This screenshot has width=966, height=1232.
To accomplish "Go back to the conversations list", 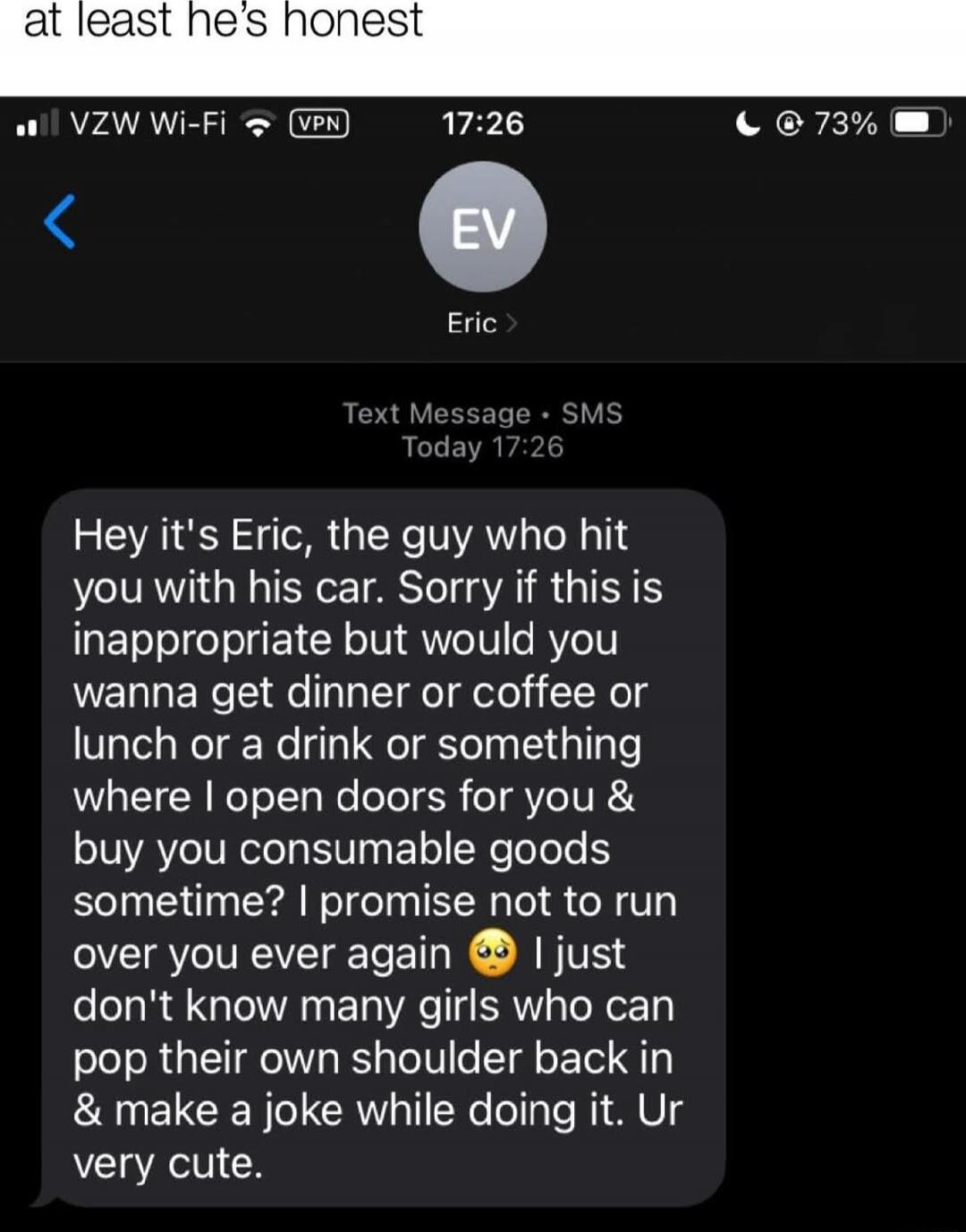I will click(60, 221).
